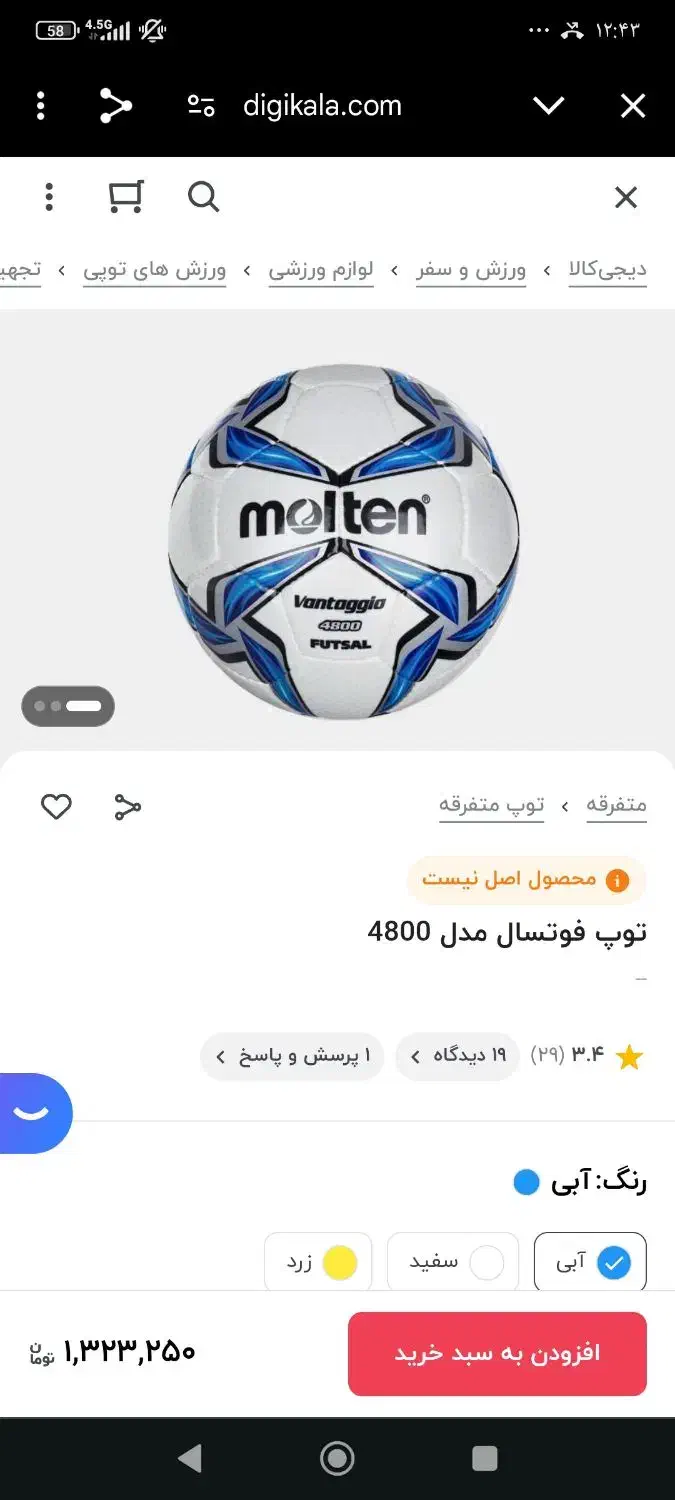The width and height of the screenshot is (675, 1500).
Task: Open ورزش و سفر breadcrumb category
Action: coord(470,270)
